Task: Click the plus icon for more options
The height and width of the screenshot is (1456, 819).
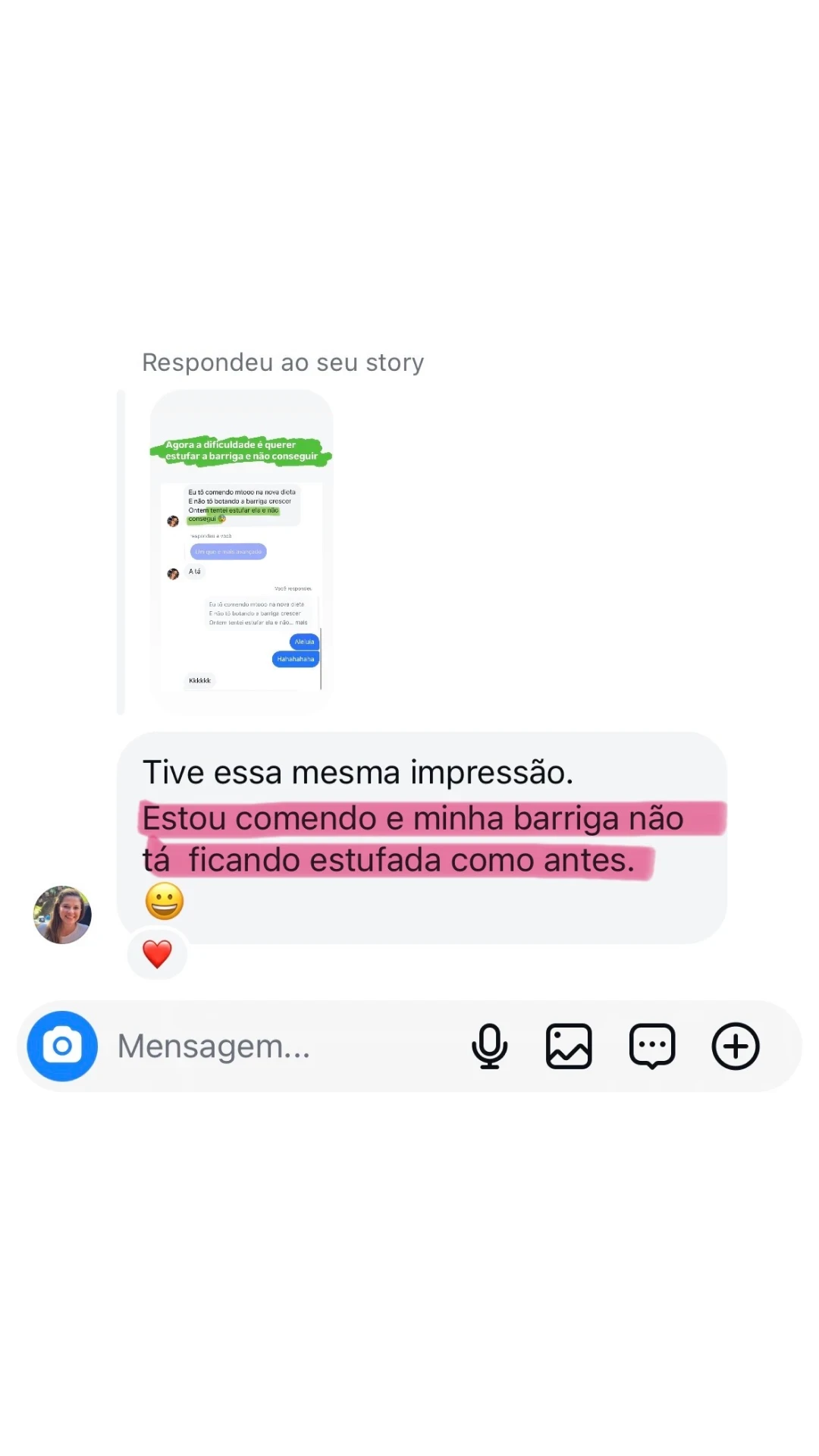Action: click(x=736, y=1046)
